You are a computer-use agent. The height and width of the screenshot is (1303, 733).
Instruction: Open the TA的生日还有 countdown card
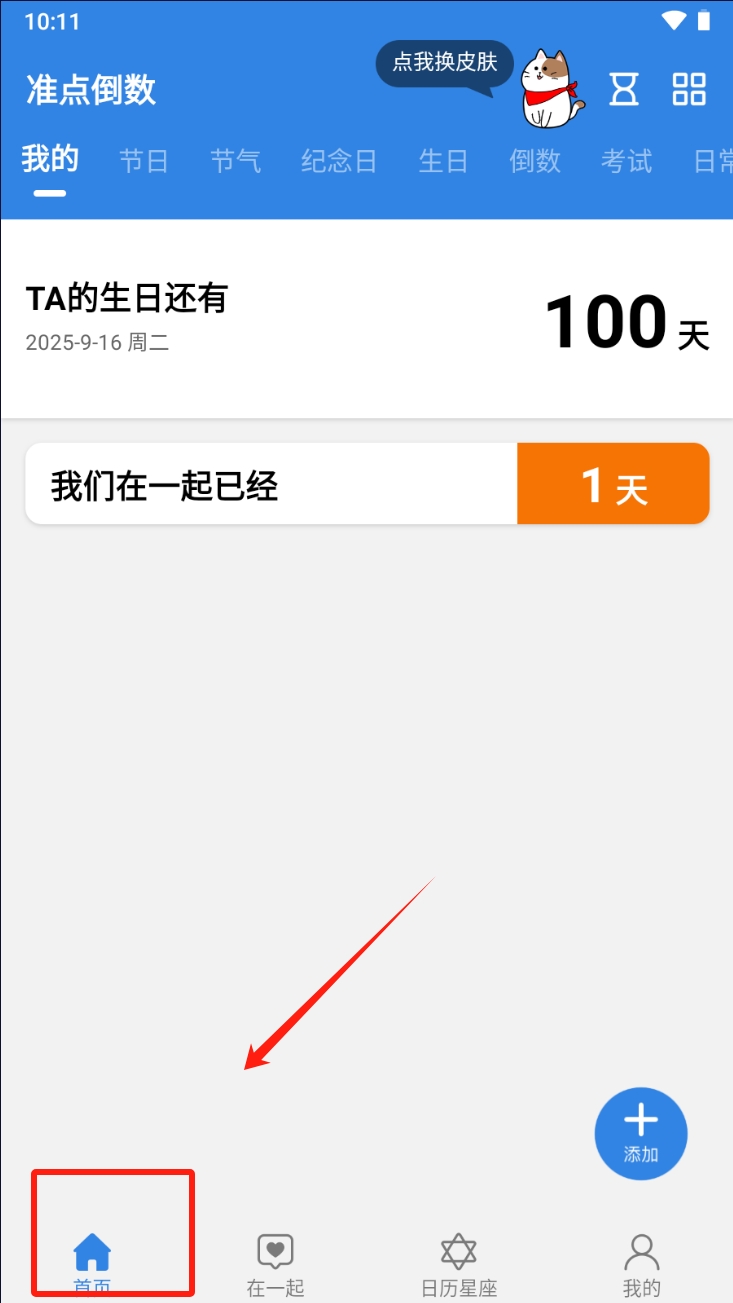pos(366,319)
